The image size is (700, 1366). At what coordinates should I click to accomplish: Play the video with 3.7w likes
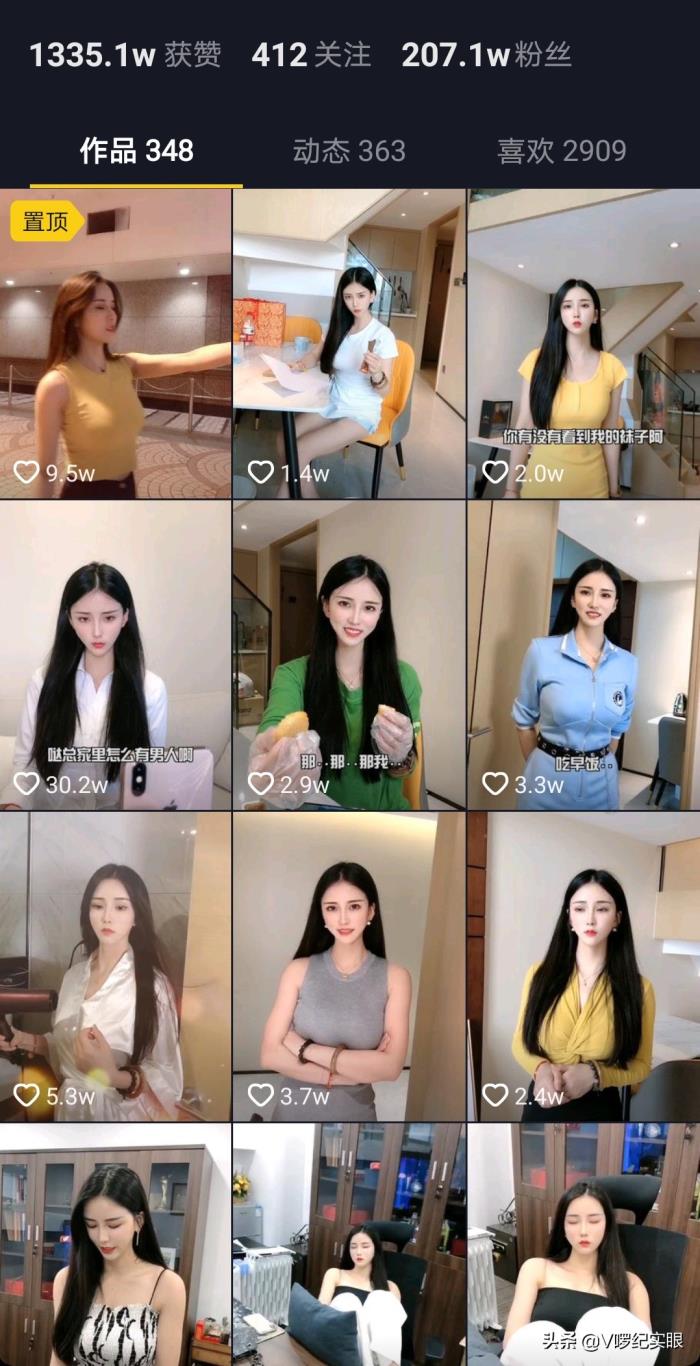tap(349, 966)
